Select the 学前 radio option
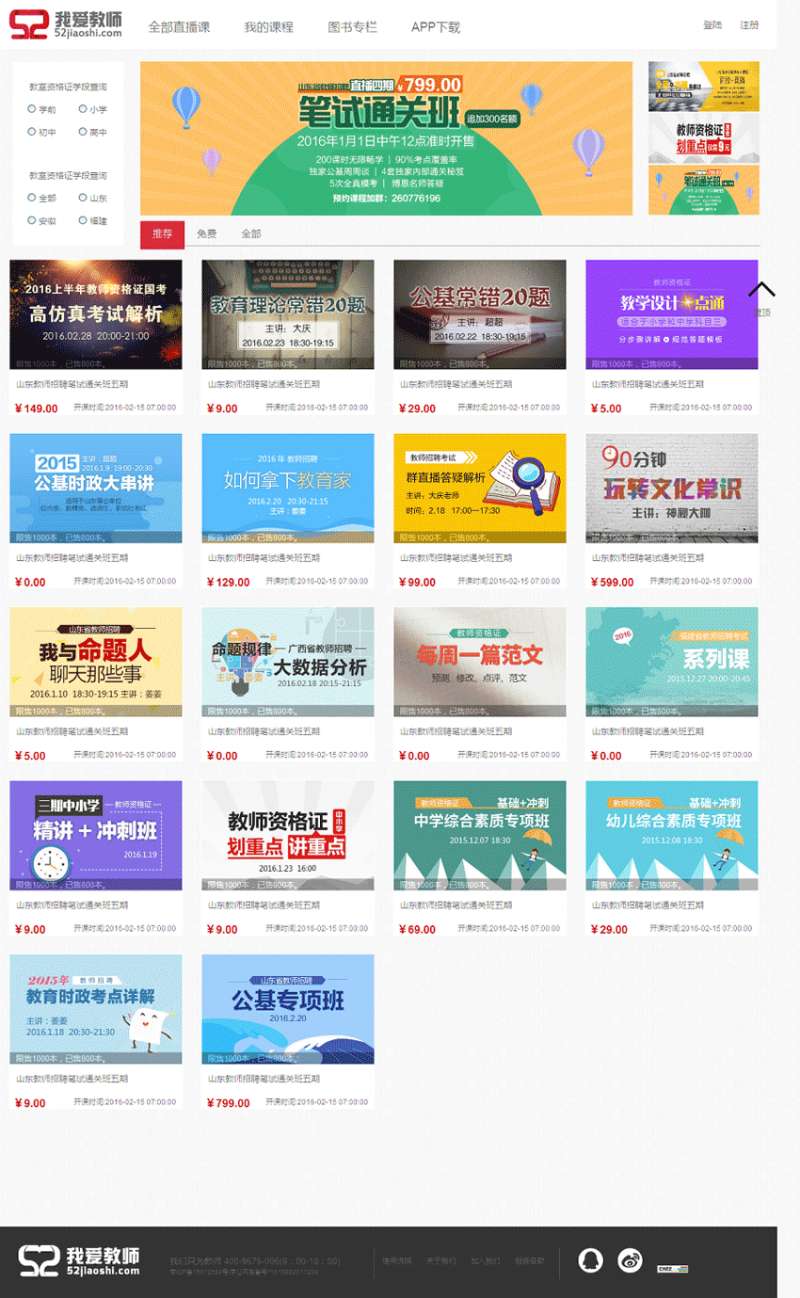The width and height of the screenshot is (800, 1298). tap(33, 109)
